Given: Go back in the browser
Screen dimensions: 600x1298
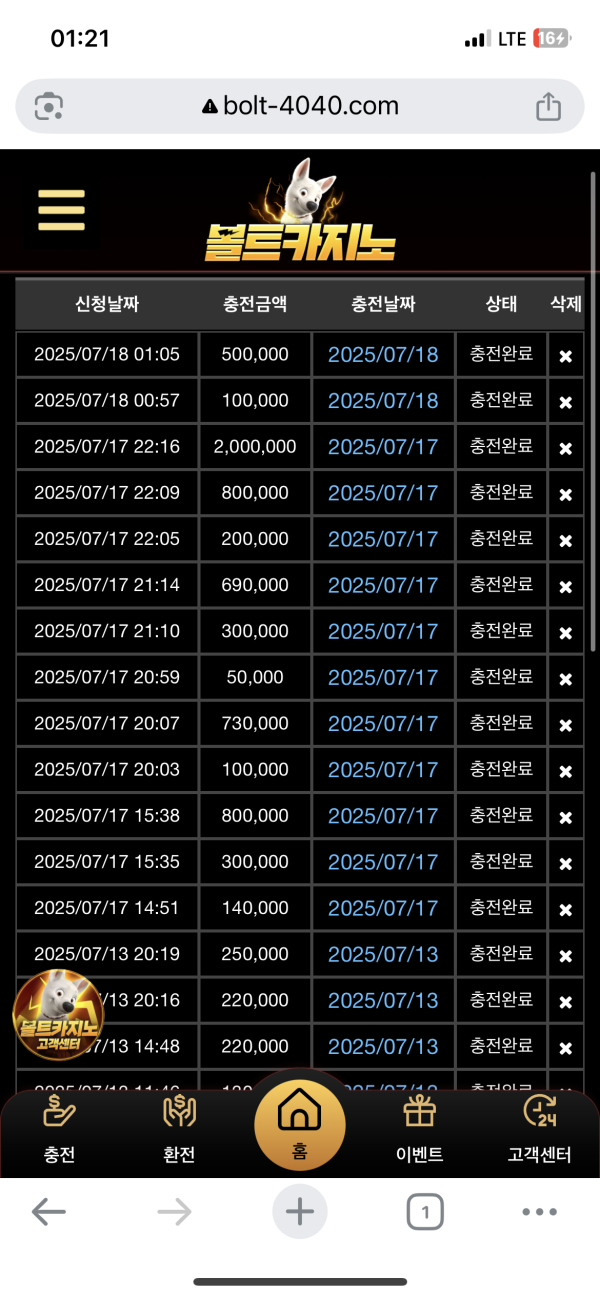Looking at the screenshot, I should [48, 1213].
